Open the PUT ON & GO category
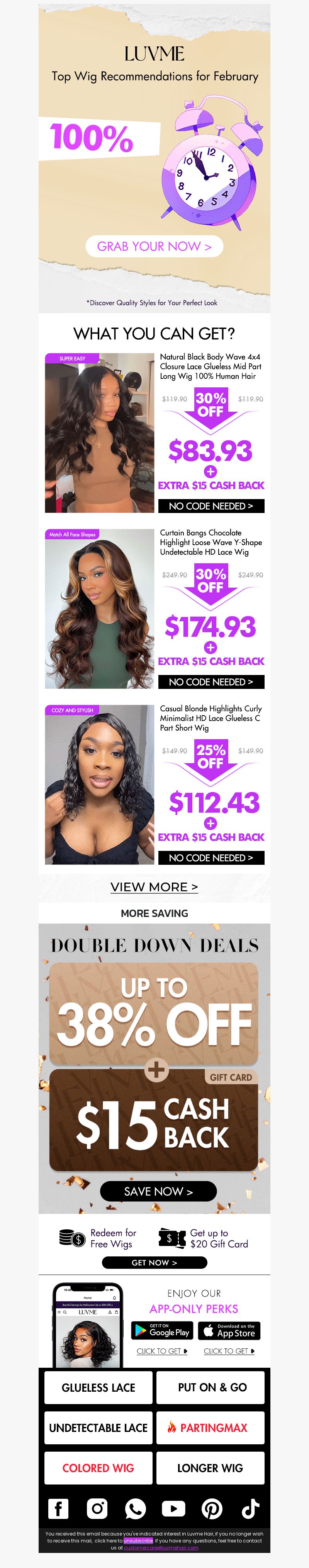The width and height of the screenshot is (309, 1568). tap(211, 1387)
